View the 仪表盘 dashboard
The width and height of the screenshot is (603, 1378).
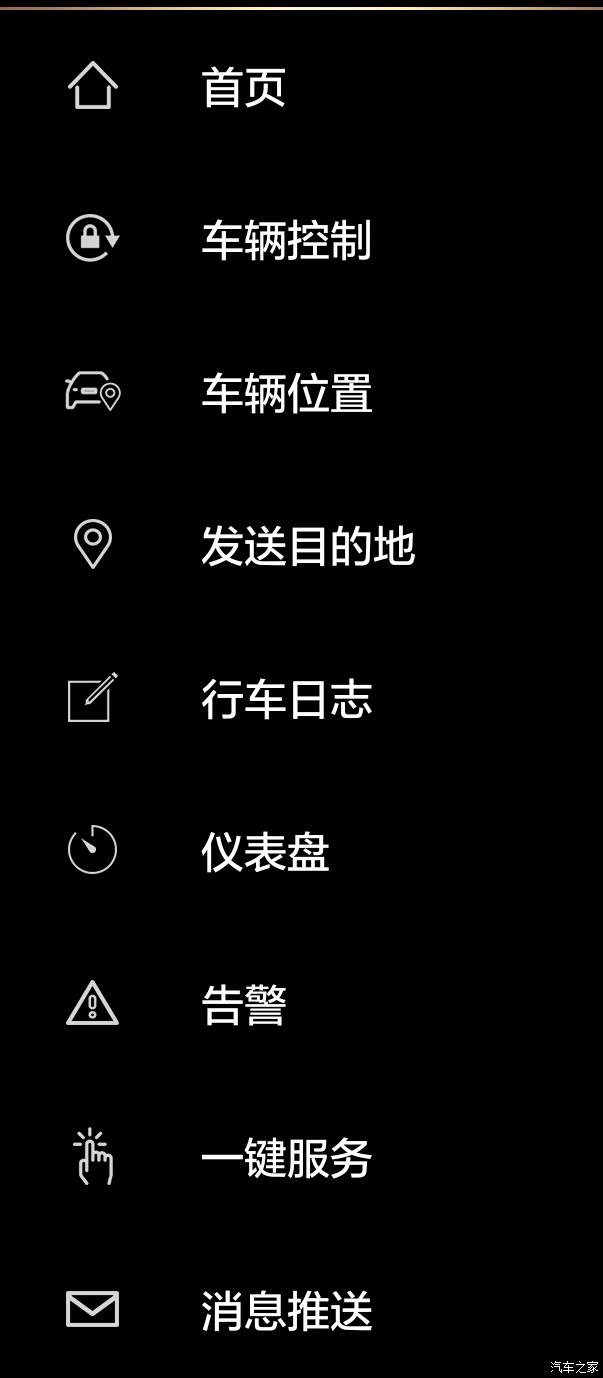[x=301, y=852]
